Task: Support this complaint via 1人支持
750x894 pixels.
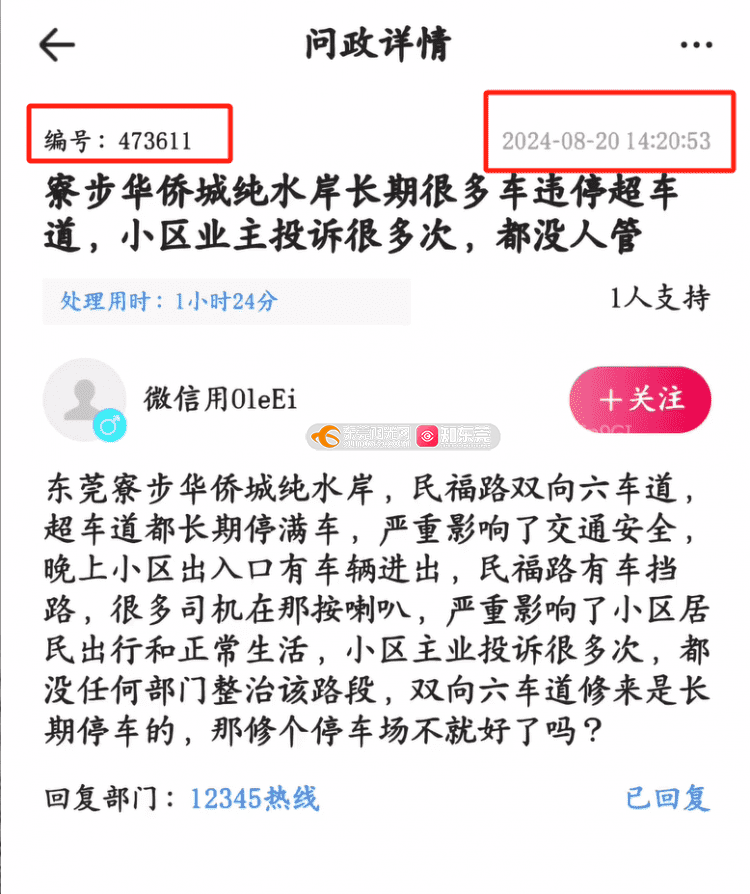Action: click(x=660, y=298)
